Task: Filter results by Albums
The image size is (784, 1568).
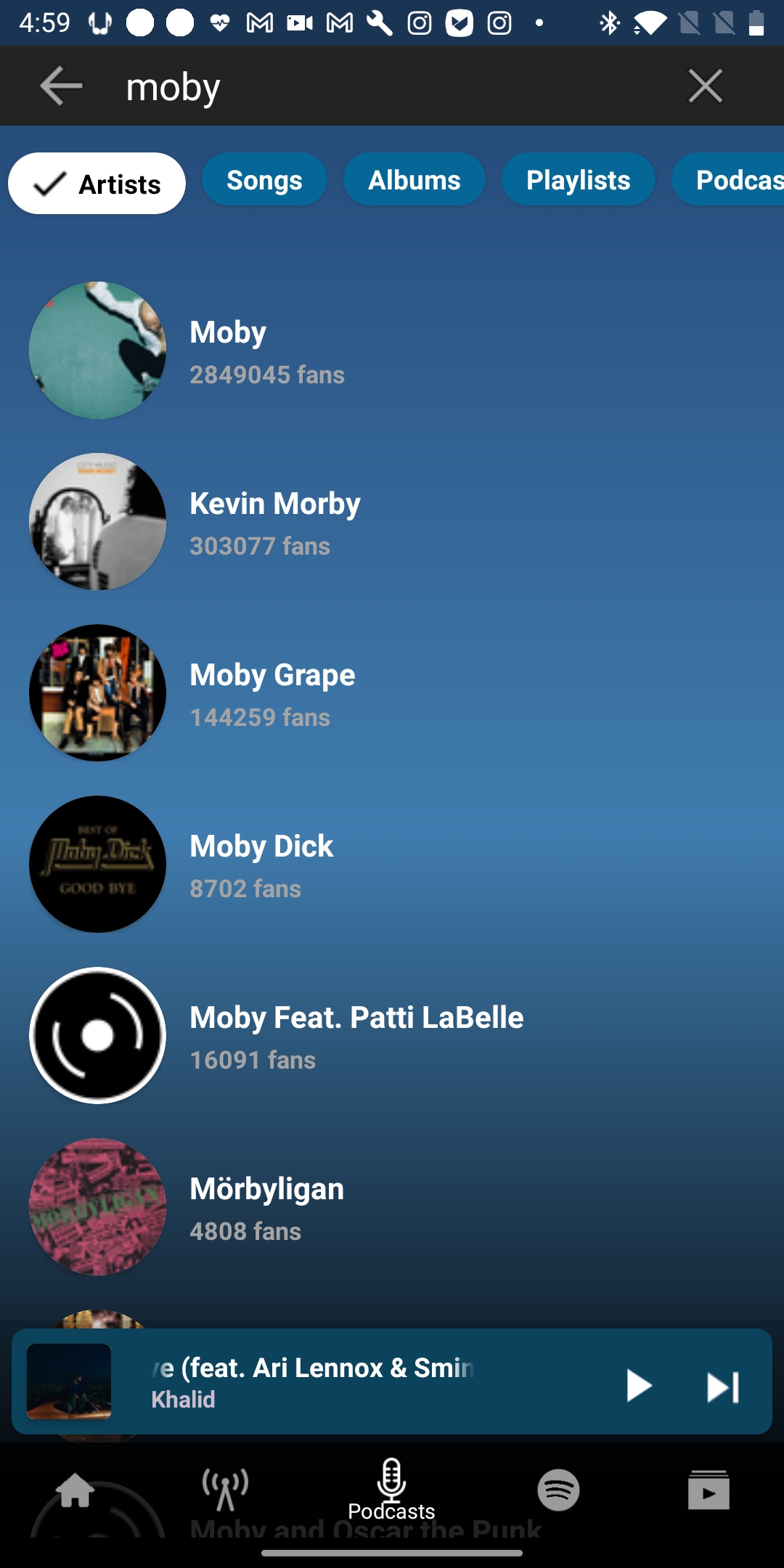Action: pos(414,180)
